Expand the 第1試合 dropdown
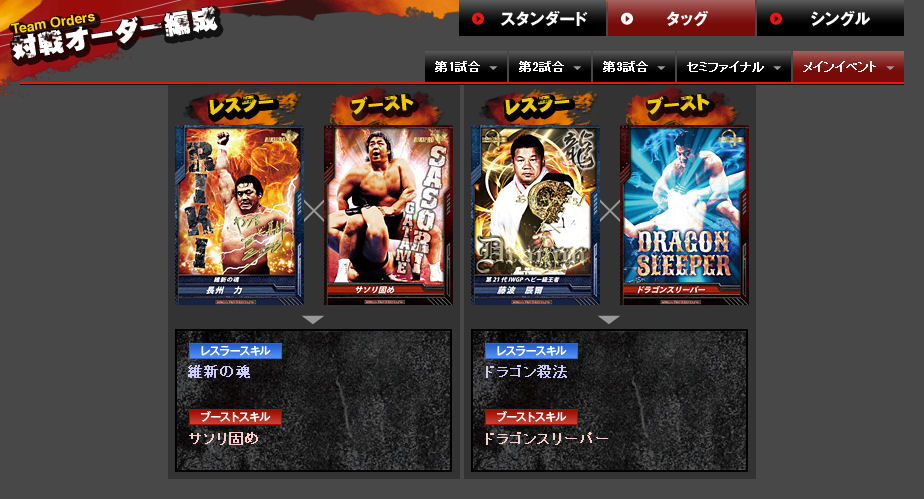This screenshot has width=924, height=499. 466,67
